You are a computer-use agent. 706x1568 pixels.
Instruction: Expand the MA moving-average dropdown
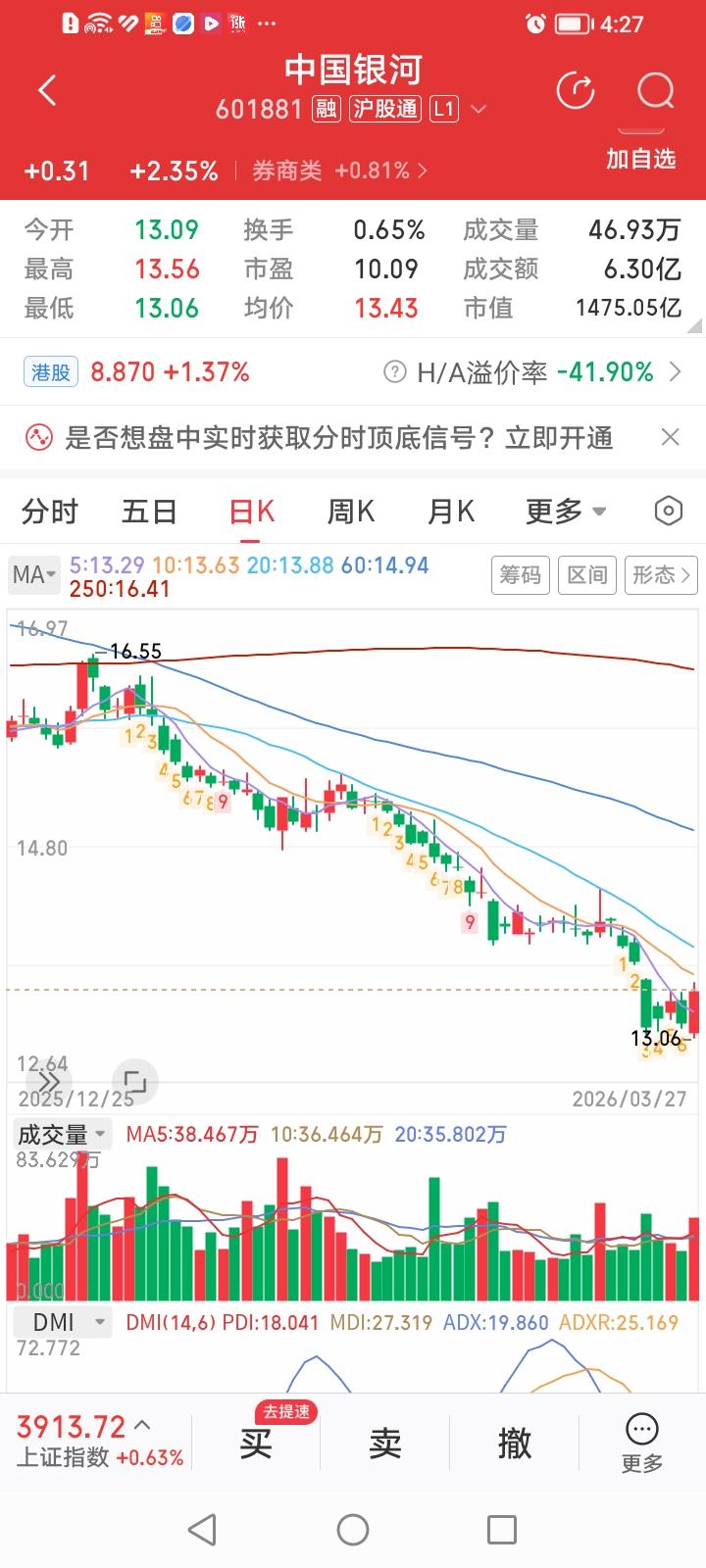point(33,575)
